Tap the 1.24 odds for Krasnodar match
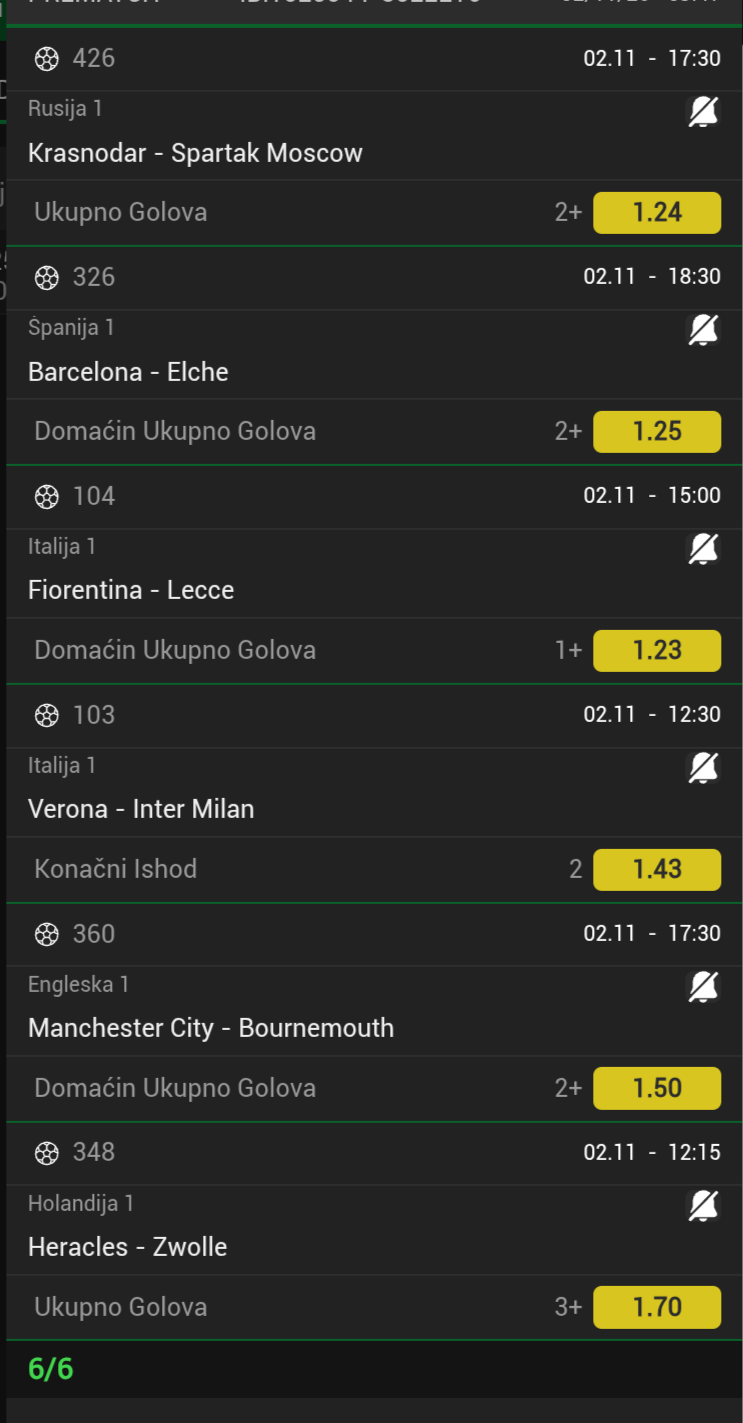The image size is (743, 1423). click(656, 212)
